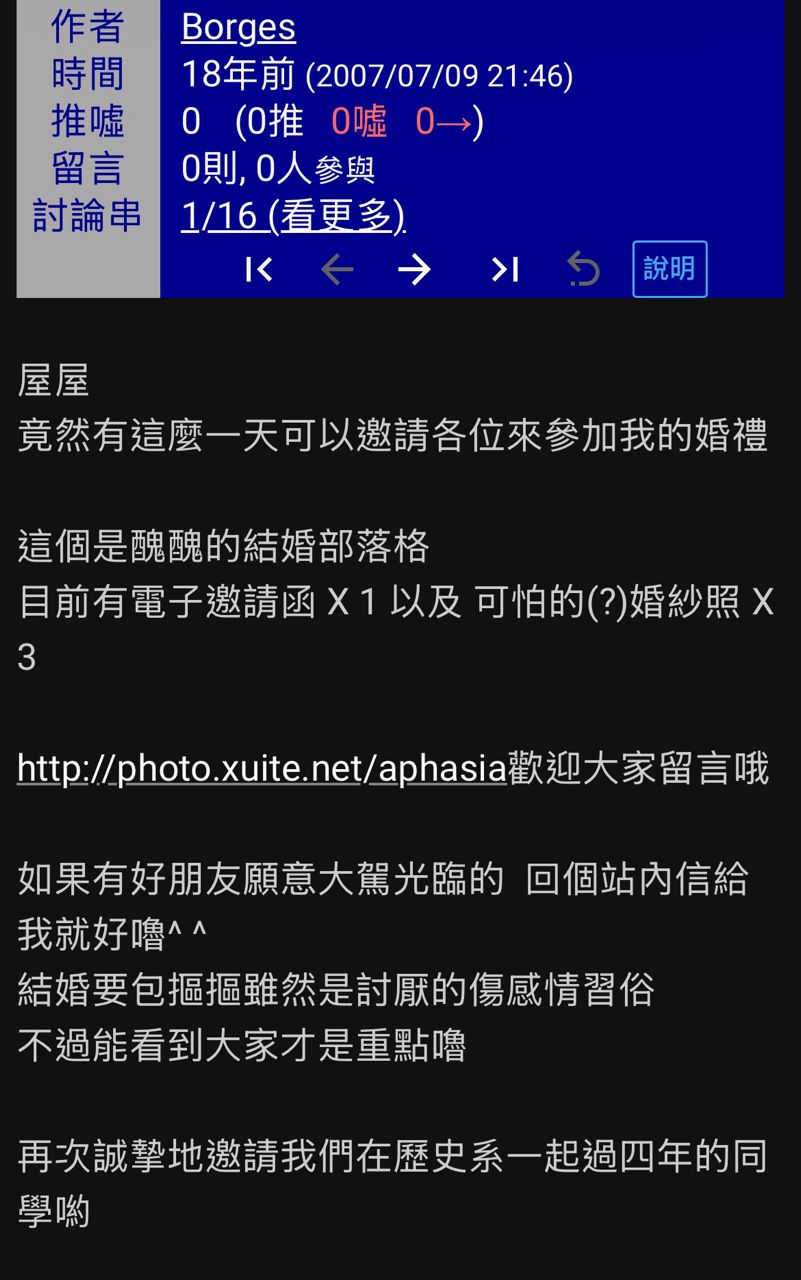The image size is (801, 1280).
Task: Jump to first post in thread
Action: (x=258, y=269)
